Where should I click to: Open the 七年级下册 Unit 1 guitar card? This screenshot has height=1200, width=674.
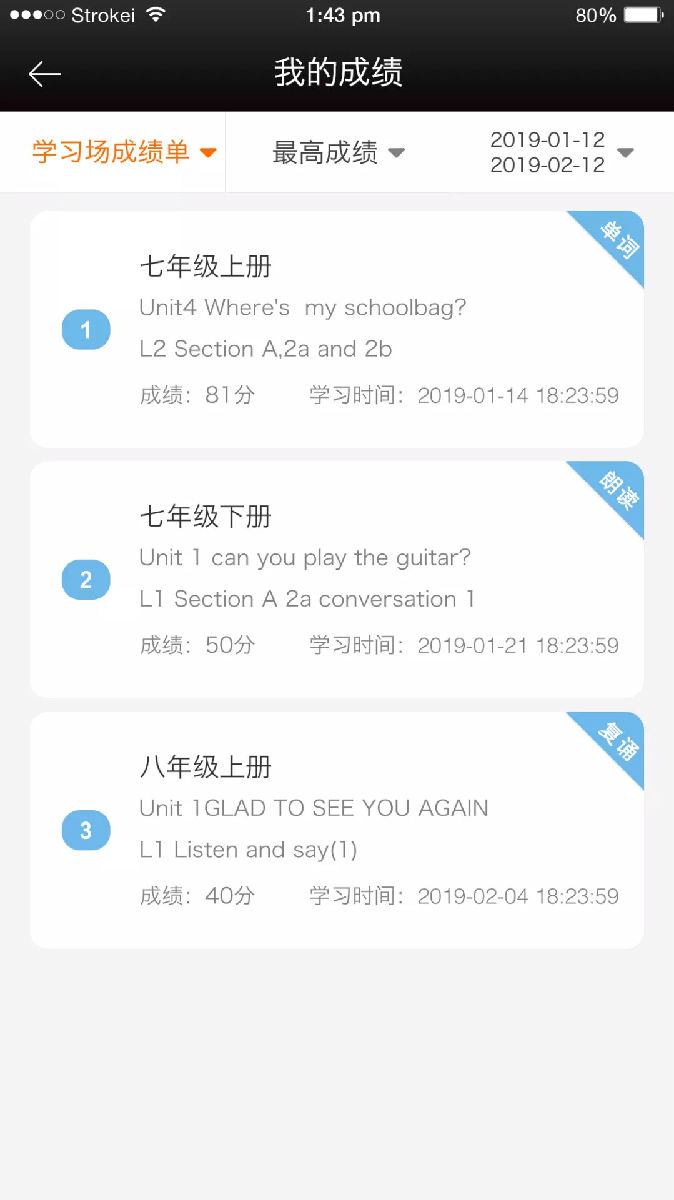337,579
